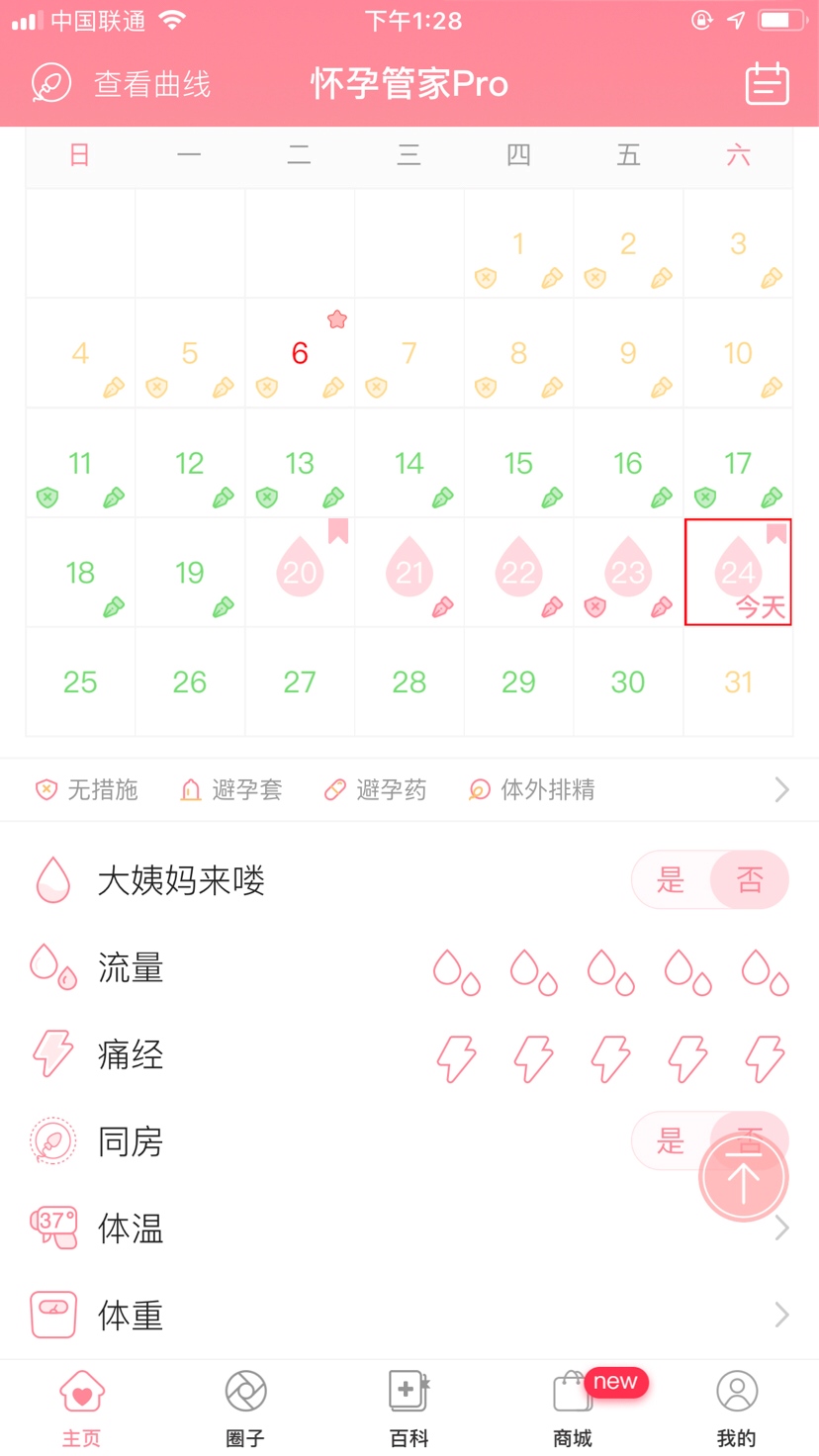
Task: Select day 28 in the calendar
Action: [409, 682]
